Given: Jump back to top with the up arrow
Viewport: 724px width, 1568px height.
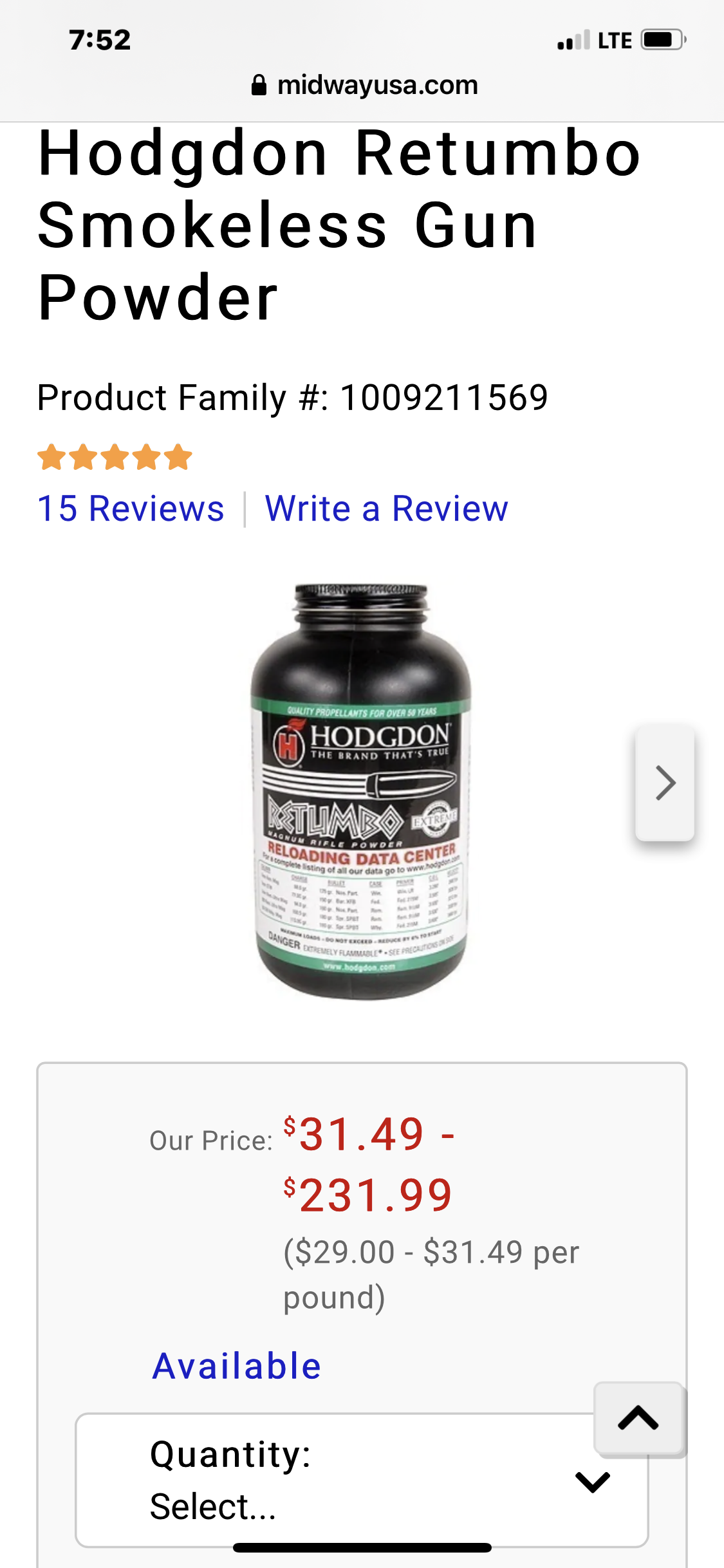Looking at the screenshot, I should (x=638, y=1418).
